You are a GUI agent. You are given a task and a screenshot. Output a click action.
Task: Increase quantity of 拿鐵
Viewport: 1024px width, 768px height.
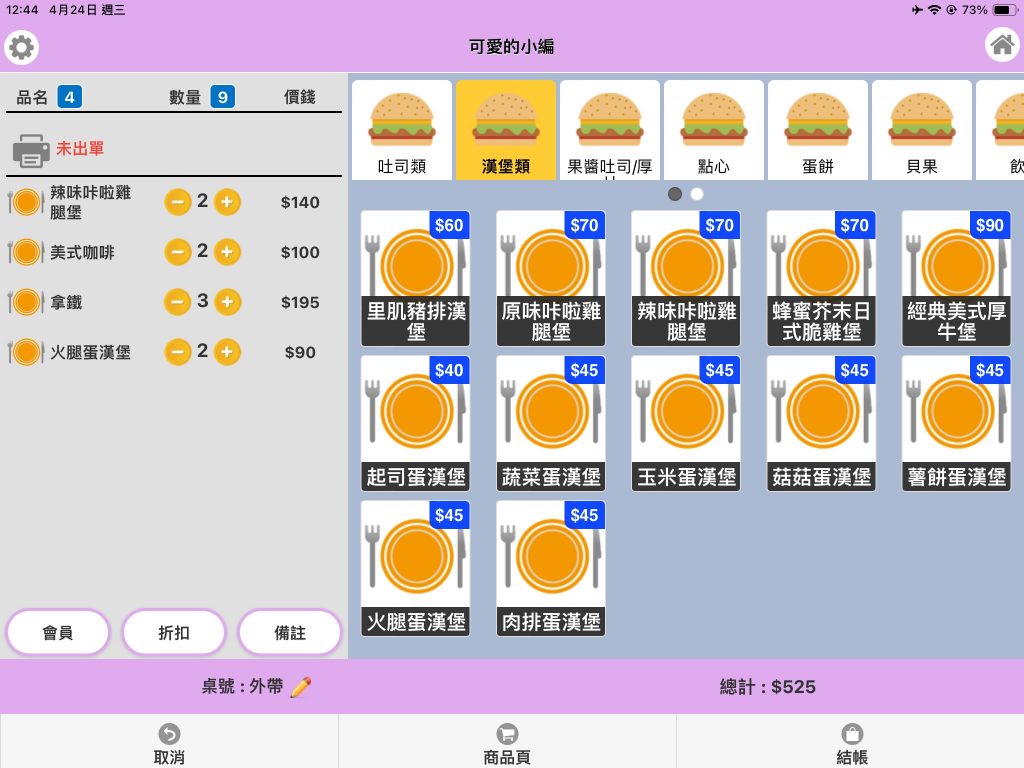227,302
